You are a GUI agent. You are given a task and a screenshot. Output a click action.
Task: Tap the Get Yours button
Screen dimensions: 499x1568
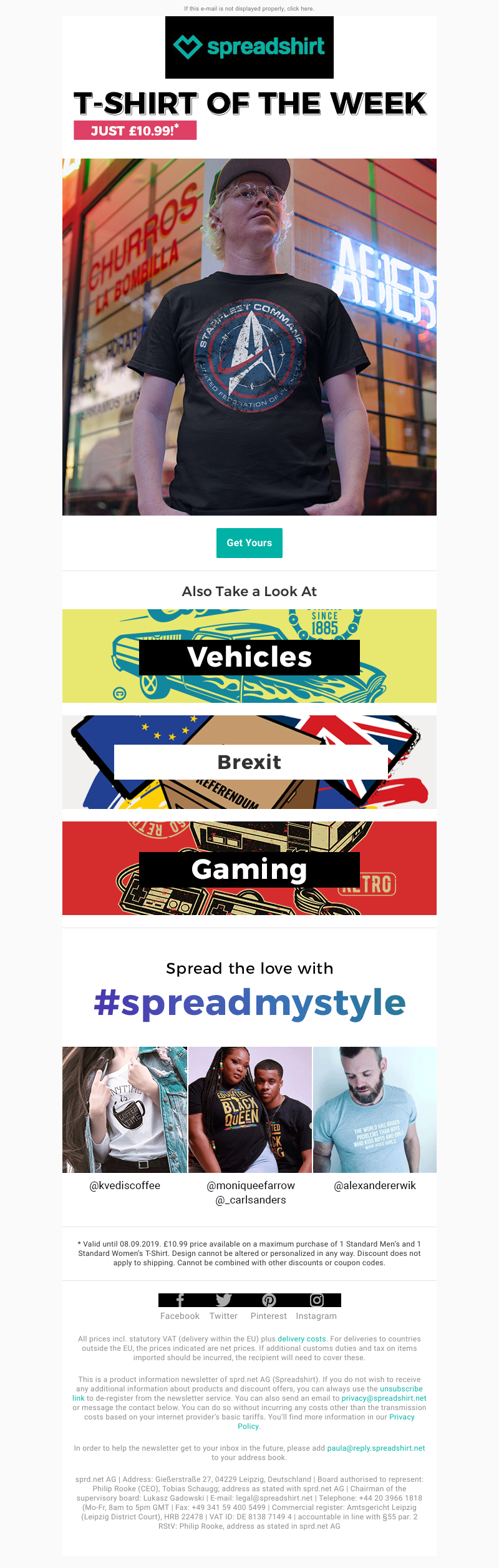249,543
